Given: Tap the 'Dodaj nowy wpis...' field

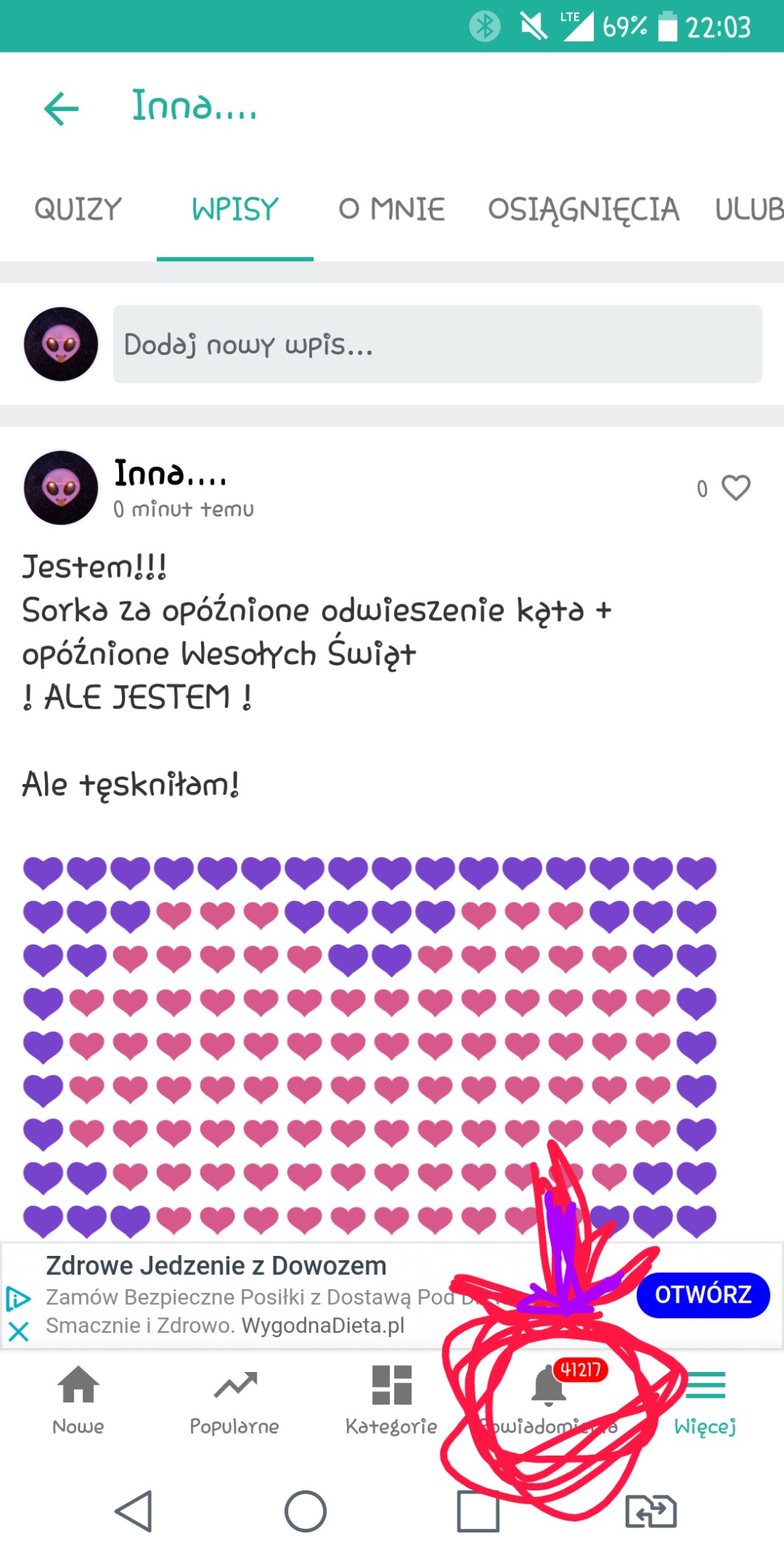Looking at the screenshot, I should pos(436,344).
